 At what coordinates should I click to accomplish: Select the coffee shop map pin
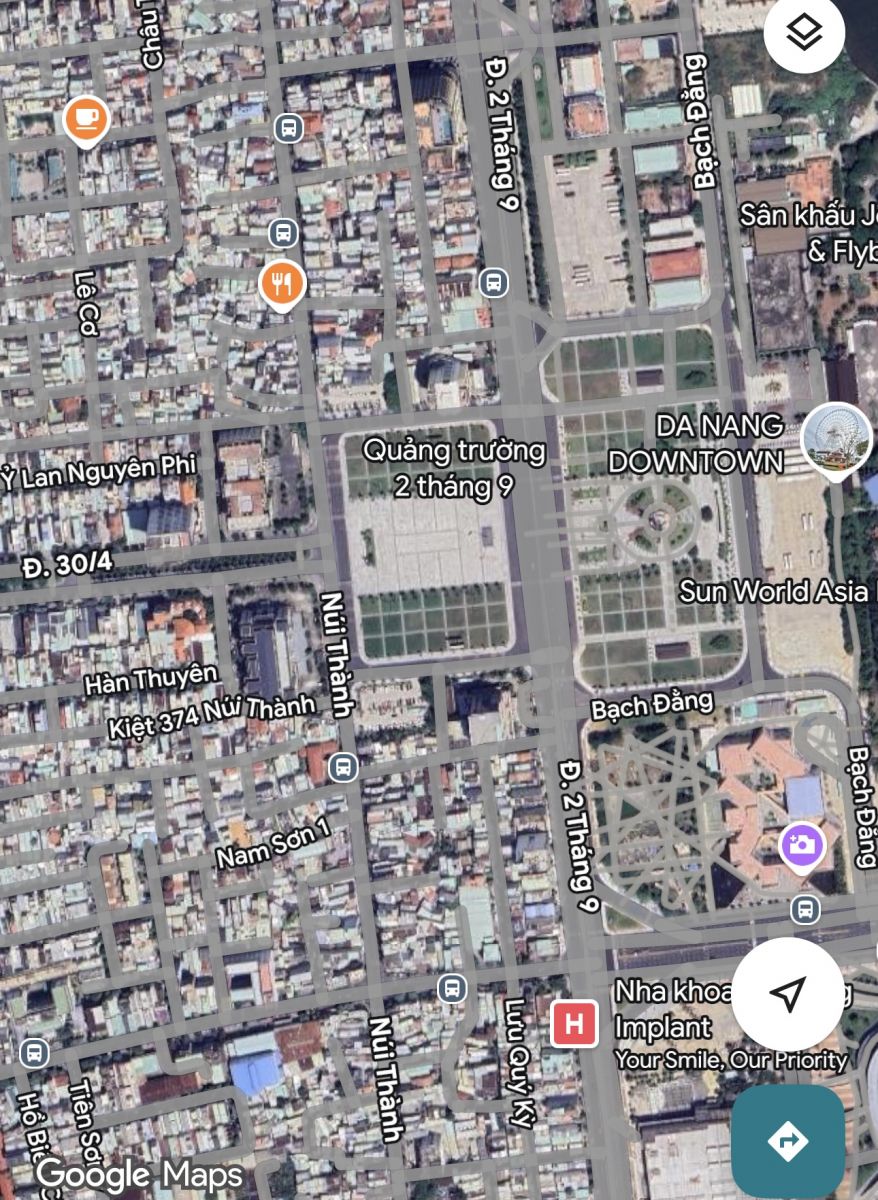(x=86, y=119)
